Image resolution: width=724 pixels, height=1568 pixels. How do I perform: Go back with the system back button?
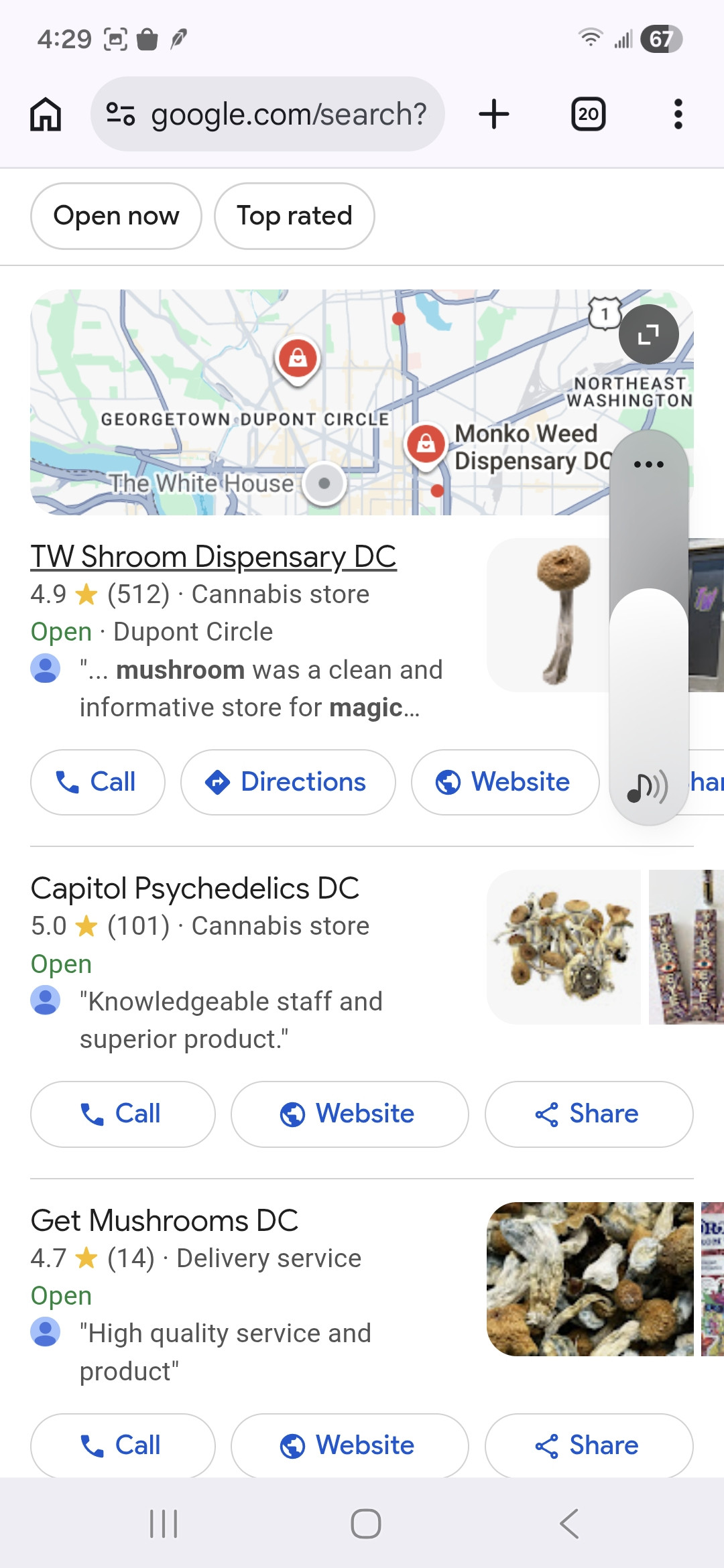pyautogui.click(x=569, y=1524)
